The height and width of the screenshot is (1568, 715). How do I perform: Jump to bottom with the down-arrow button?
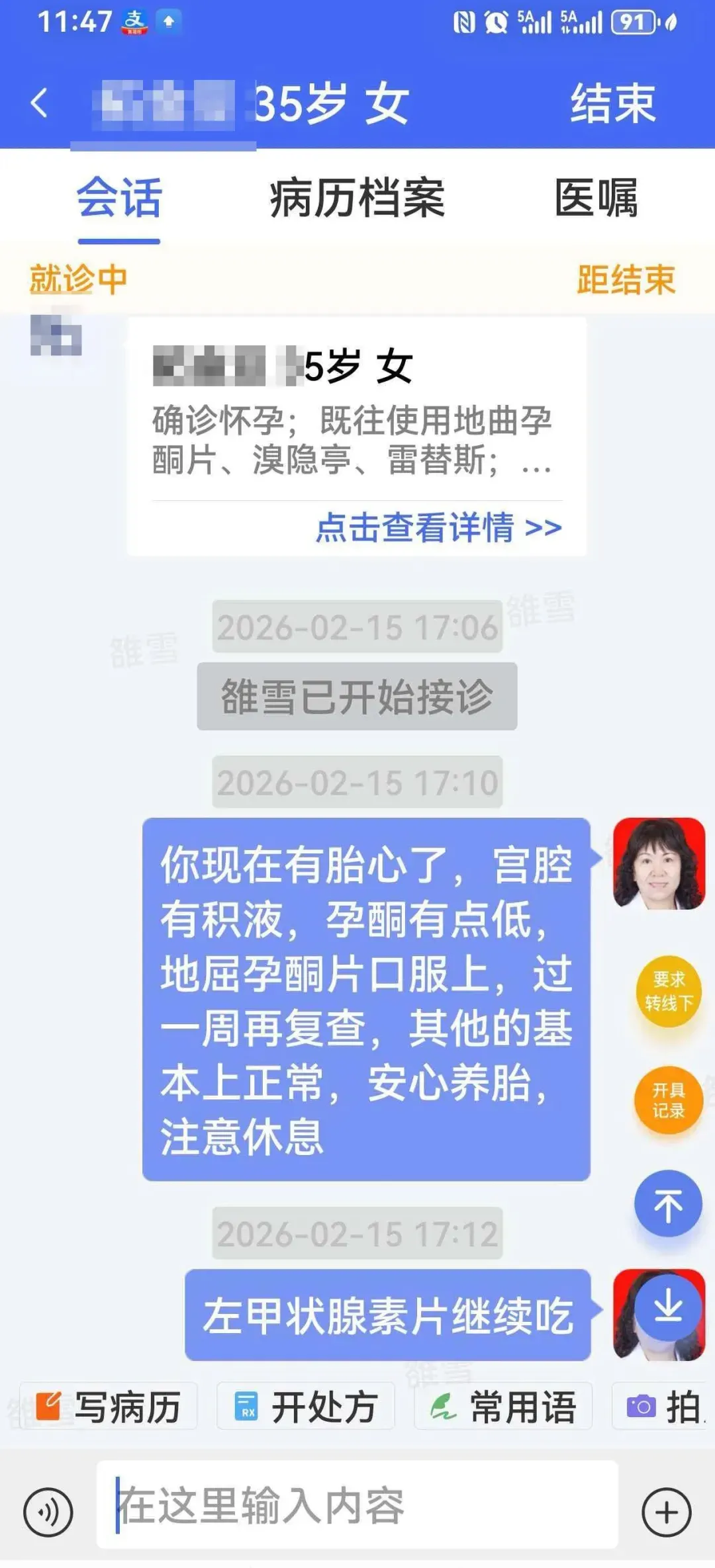[669, 1308]
